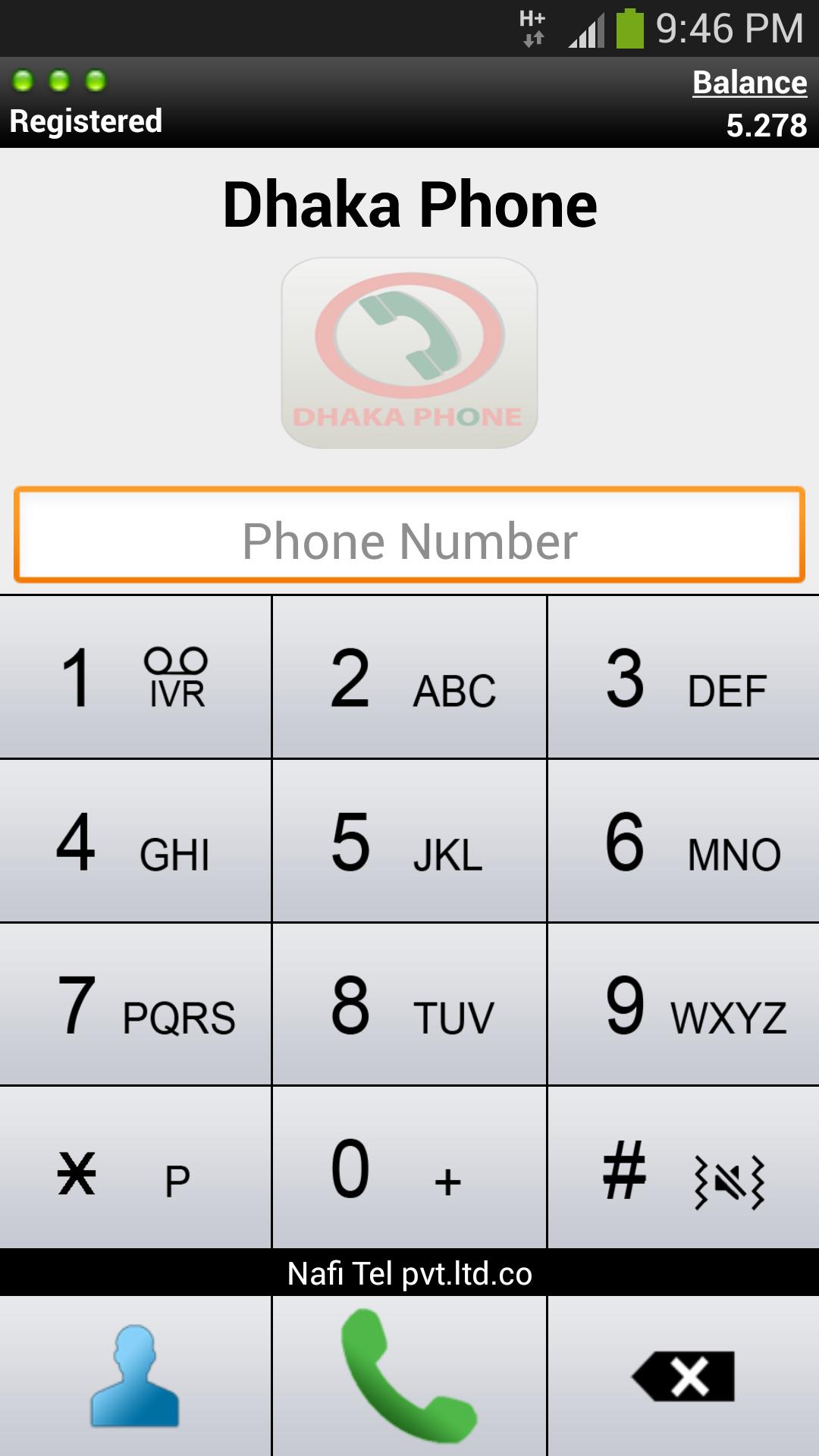Tap the 9 WXYZ key
The image size is (819, 1456).
pos(683,1005)
